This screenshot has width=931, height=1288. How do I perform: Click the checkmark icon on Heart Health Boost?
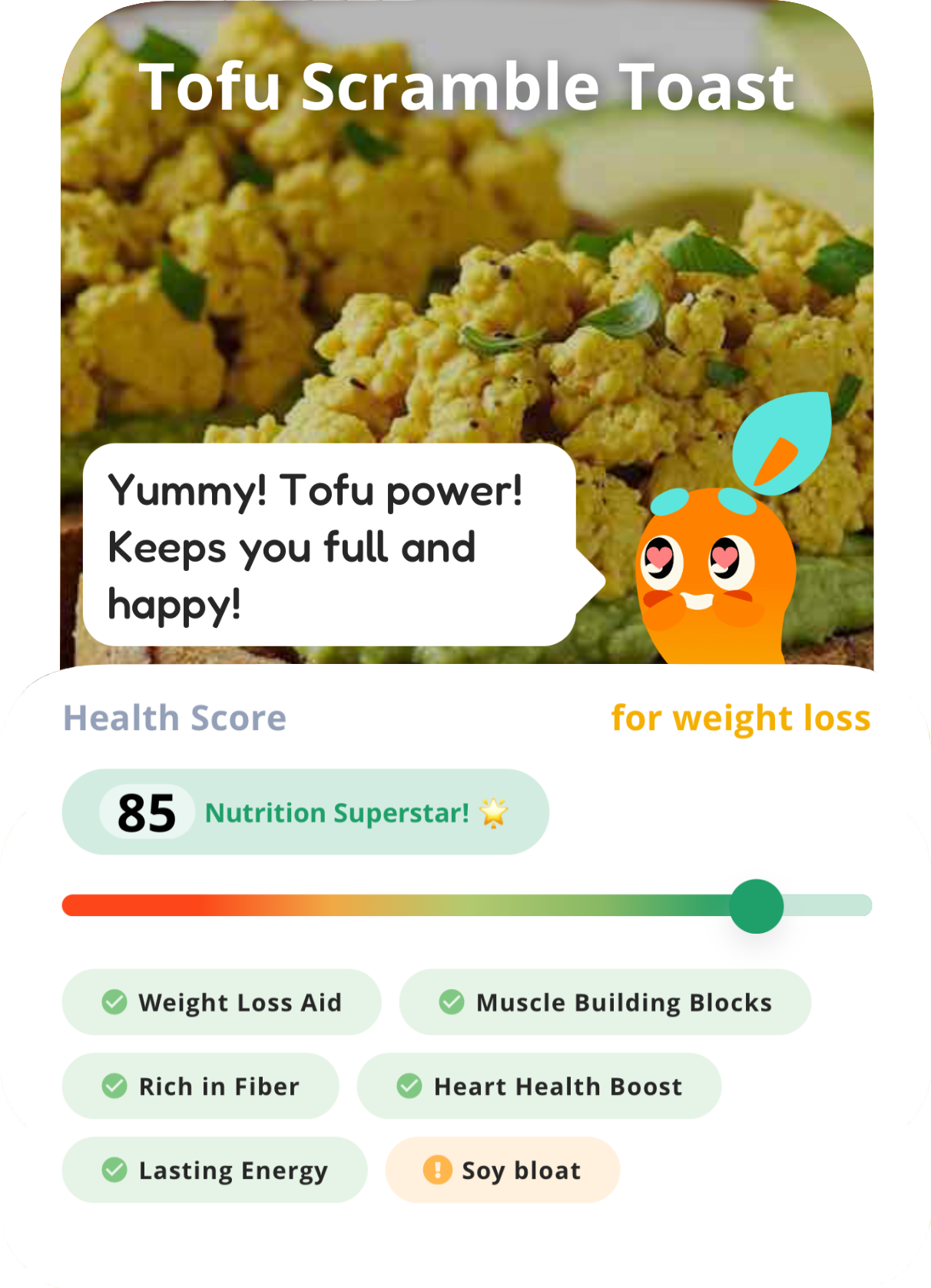click(x=411, y=1086)
